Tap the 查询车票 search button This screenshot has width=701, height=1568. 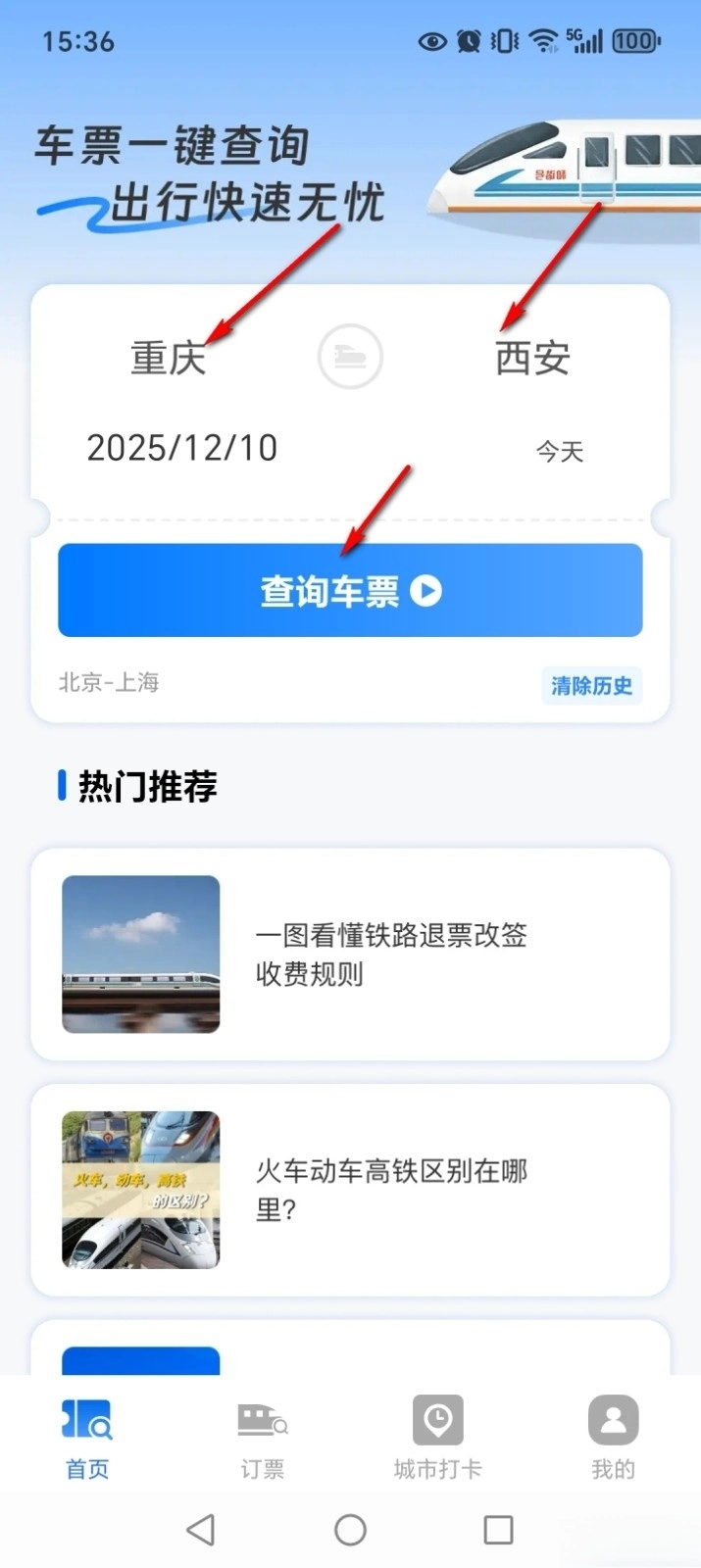pos(350,591)
